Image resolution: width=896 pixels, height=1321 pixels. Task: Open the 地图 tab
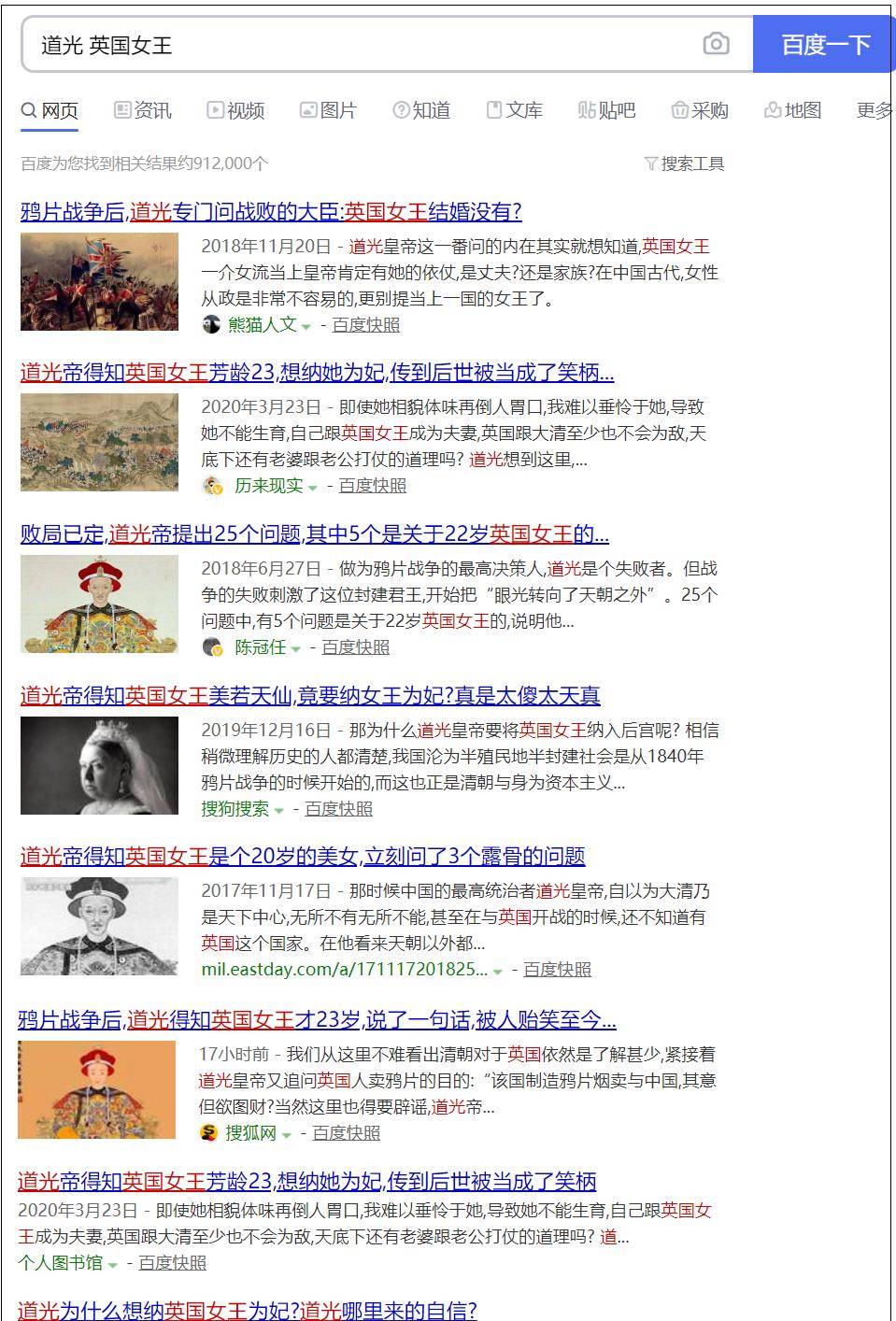tap(792, 110)
